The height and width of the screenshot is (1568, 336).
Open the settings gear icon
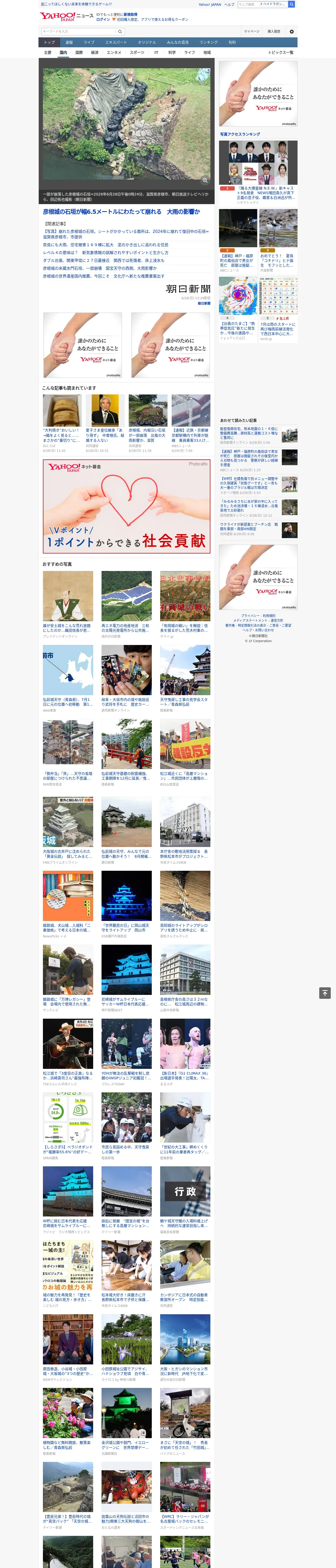[x=292, y=31]
